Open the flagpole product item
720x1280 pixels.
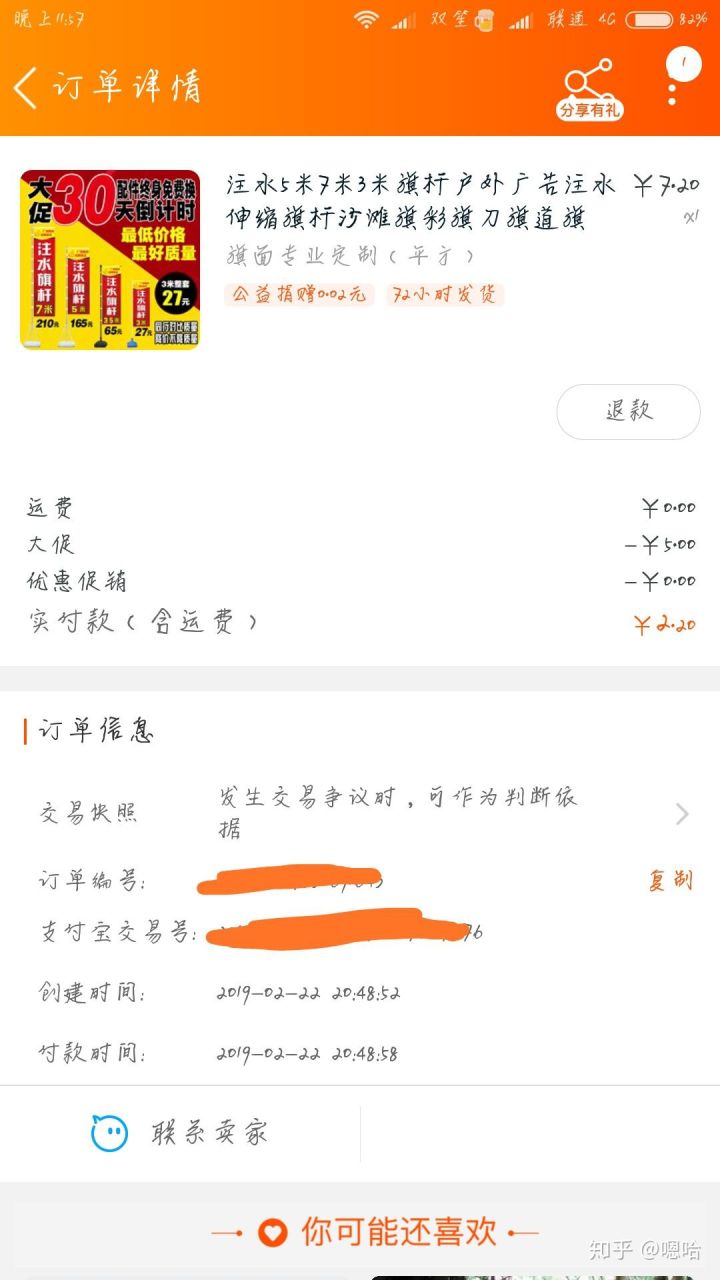pyautogui.click(x=360, y=259)
